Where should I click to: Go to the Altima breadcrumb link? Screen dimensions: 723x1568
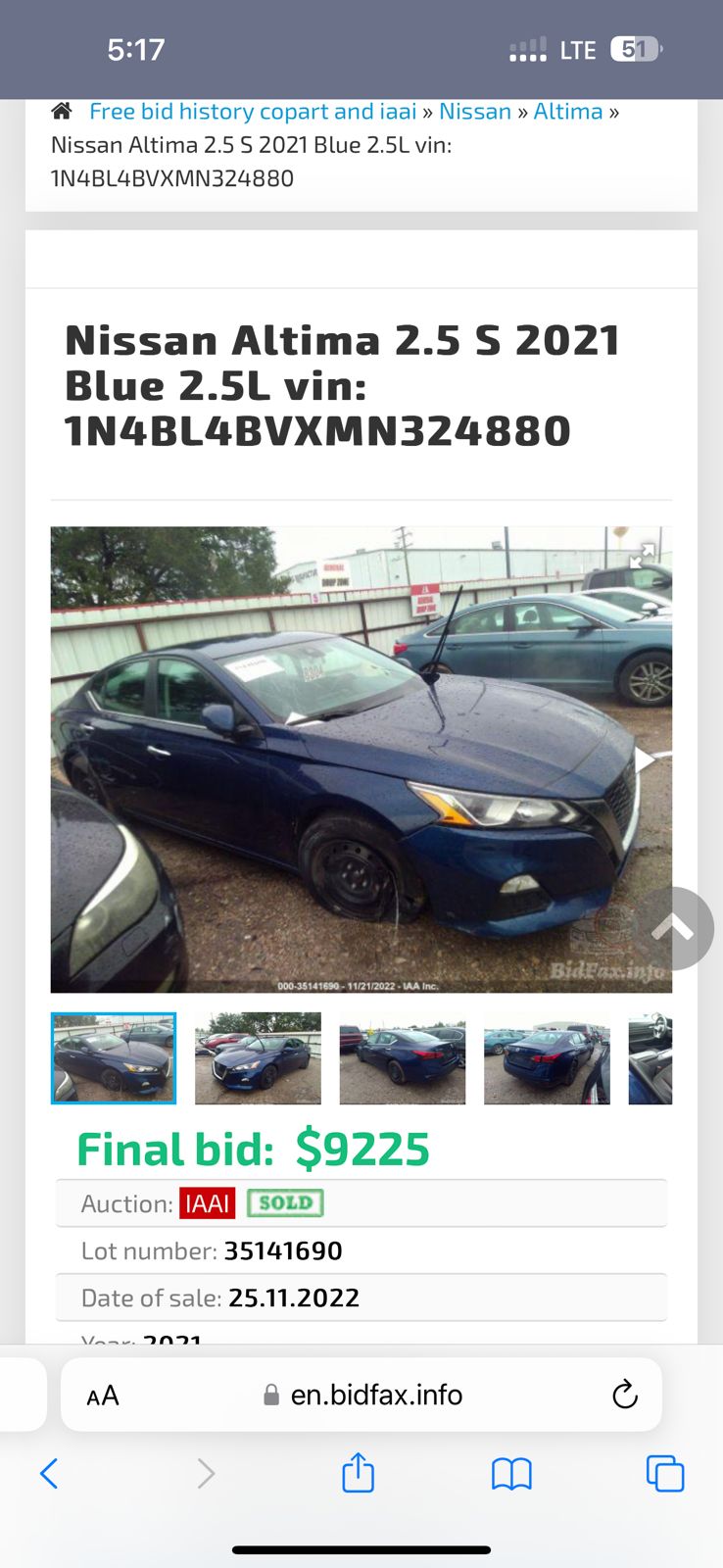[x=568, y=112]
